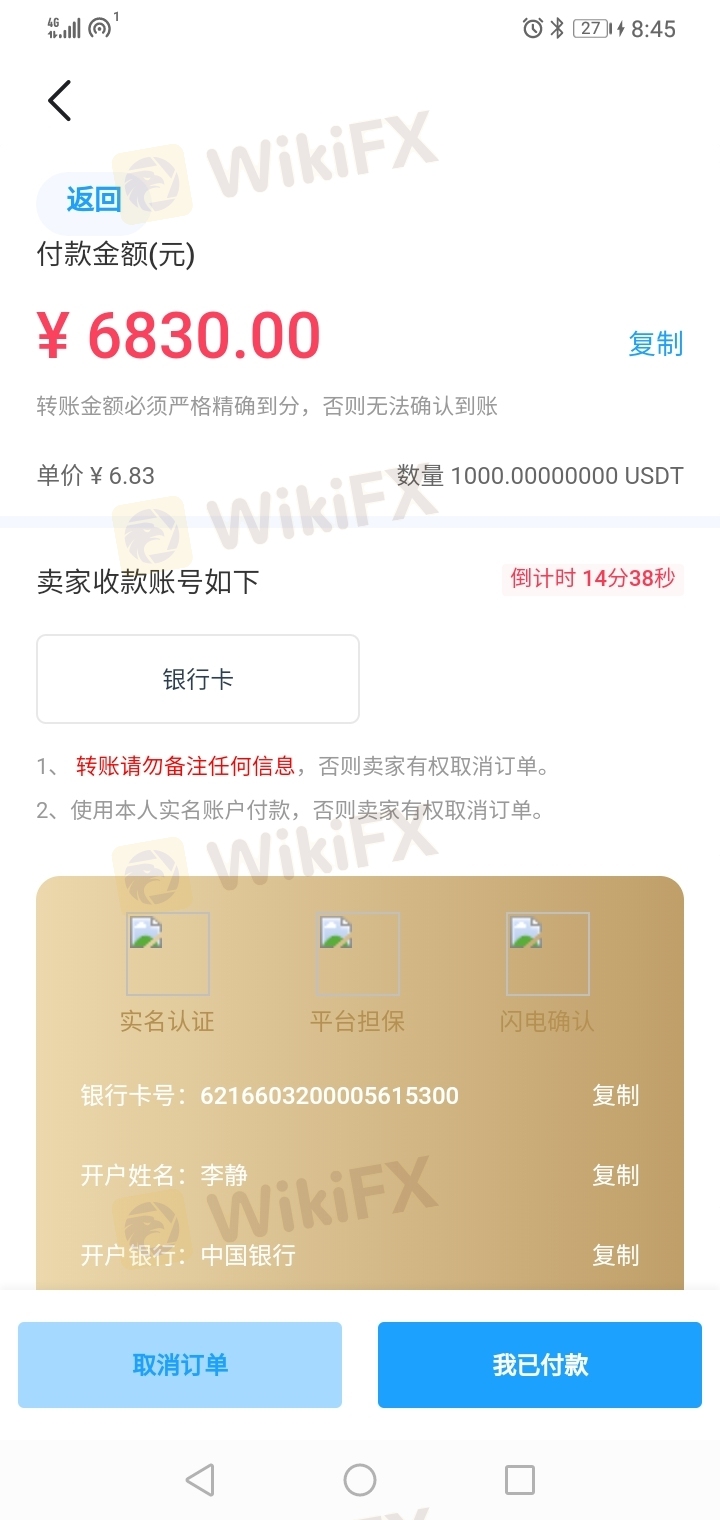Tap the 返回 return button
The width and height of the screenshot is (720, 1520).
[94, 200]
